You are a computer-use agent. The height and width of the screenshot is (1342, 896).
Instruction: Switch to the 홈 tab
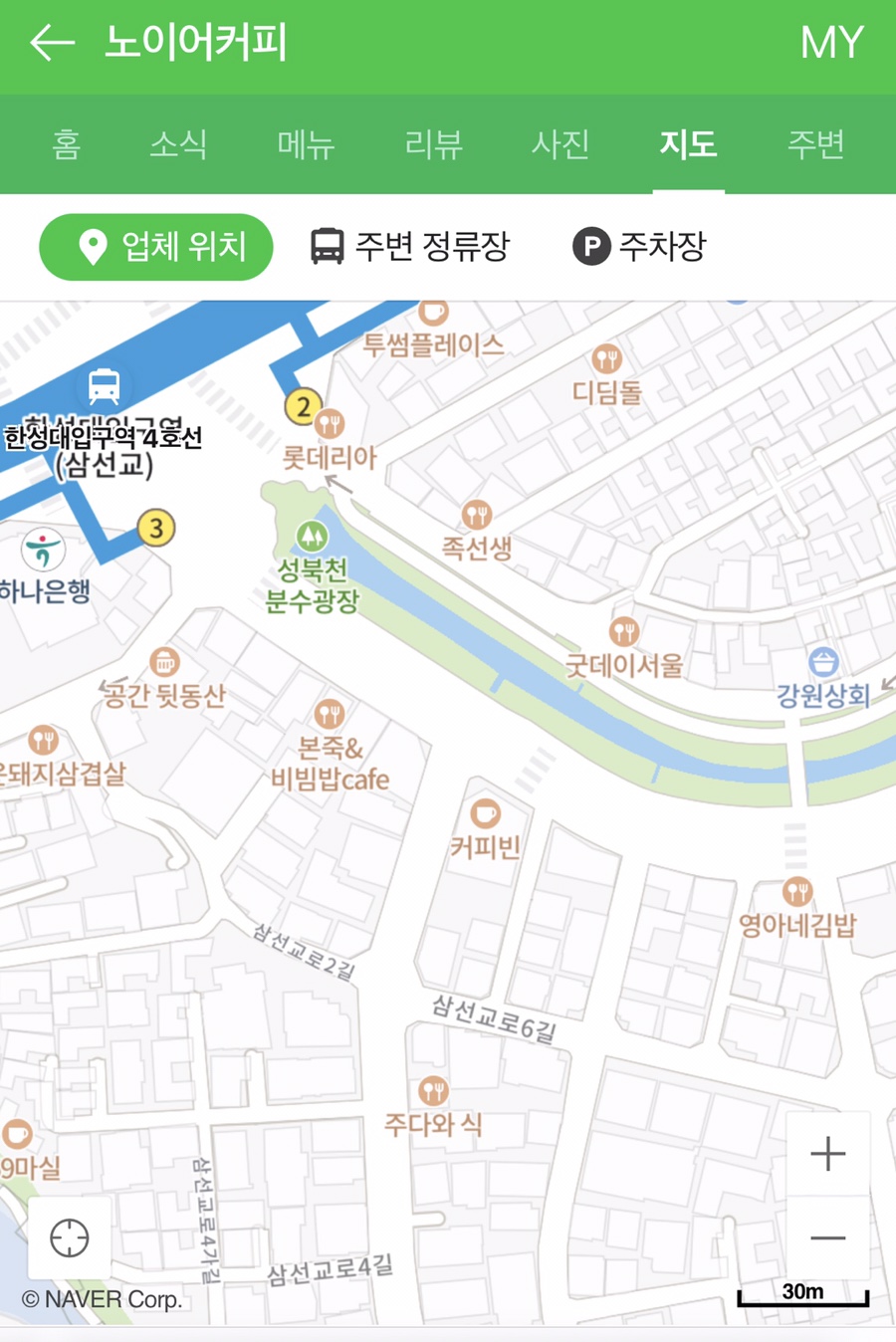(66, 144)
